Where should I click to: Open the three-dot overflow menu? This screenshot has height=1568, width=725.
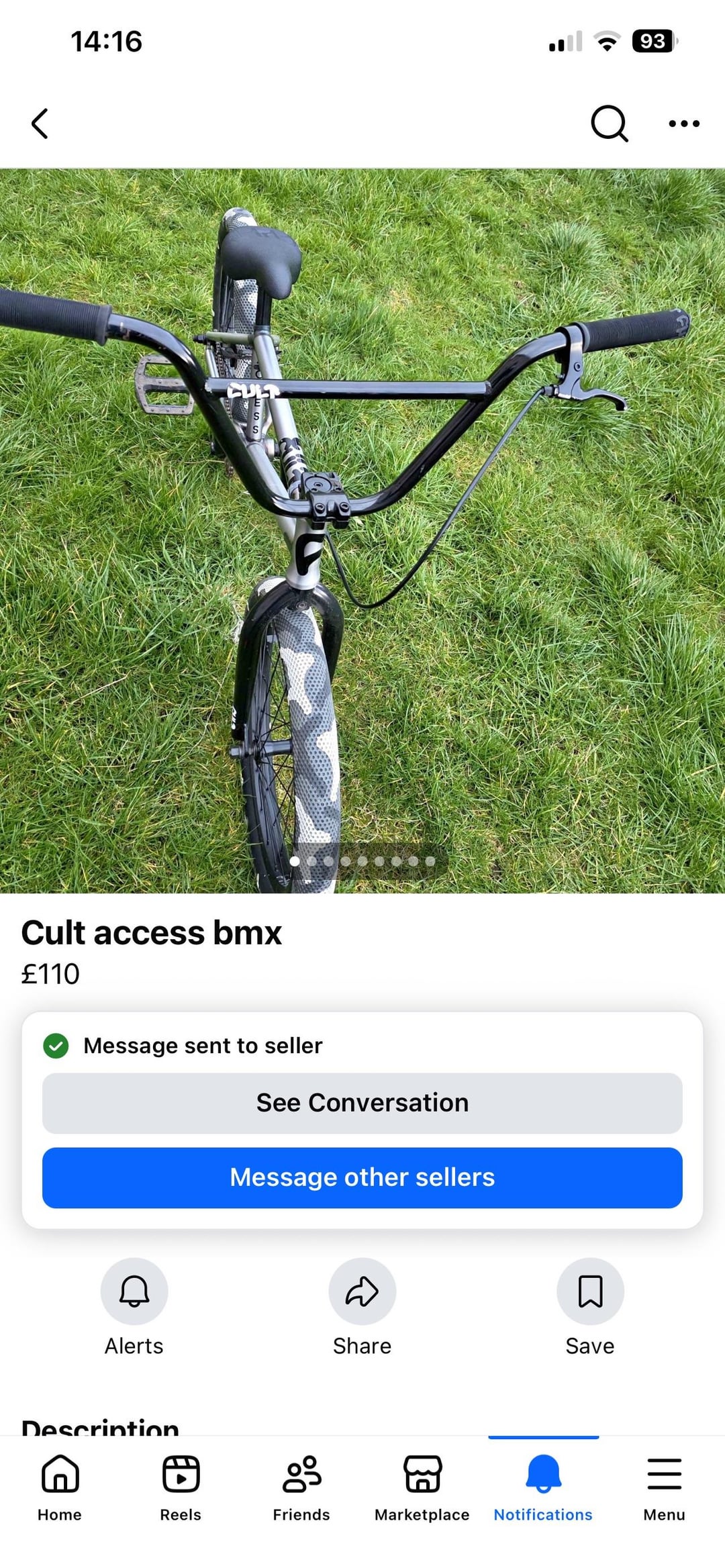click(684, 124)
